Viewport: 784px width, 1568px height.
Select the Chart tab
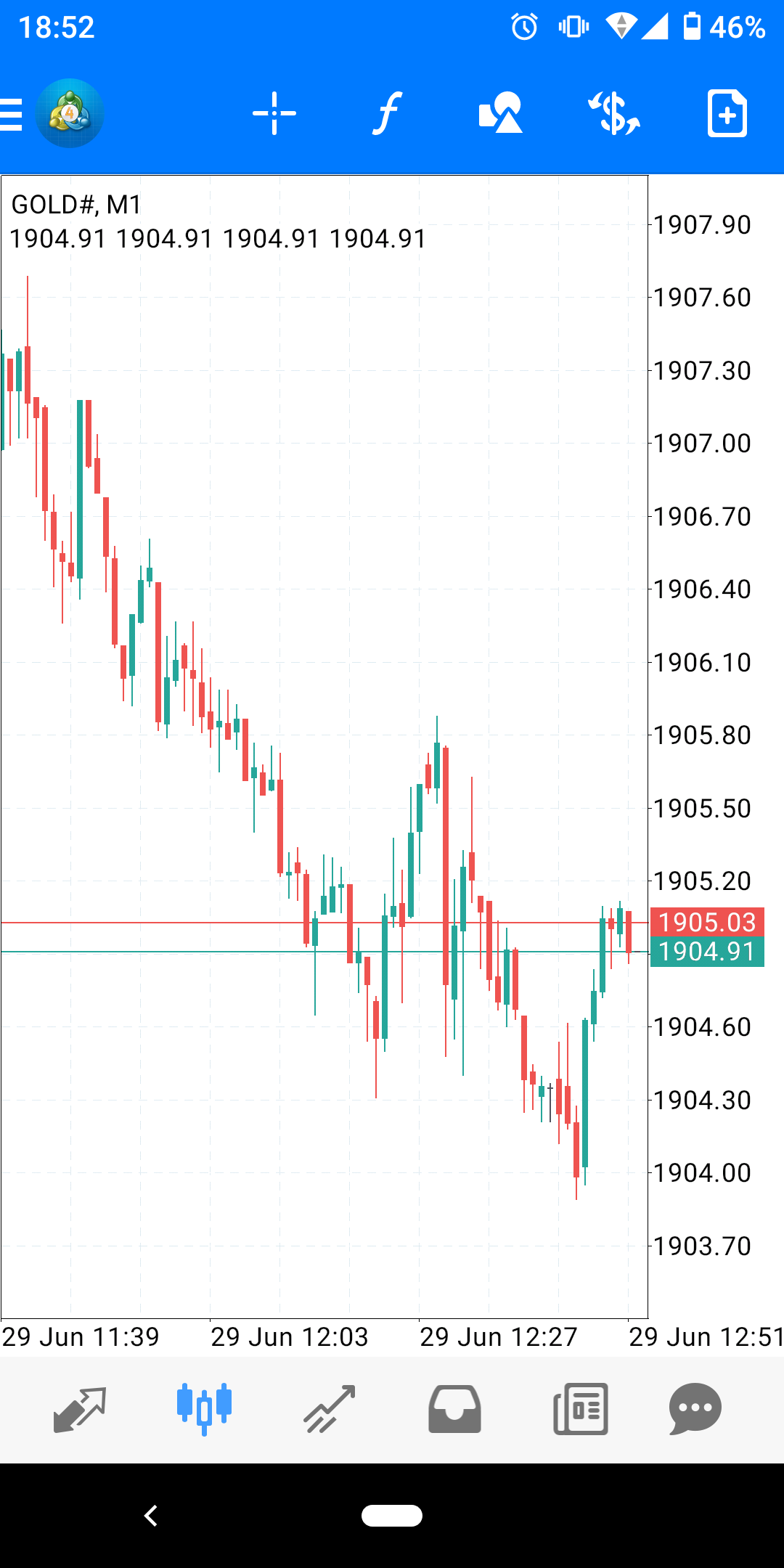[204, 1409]
